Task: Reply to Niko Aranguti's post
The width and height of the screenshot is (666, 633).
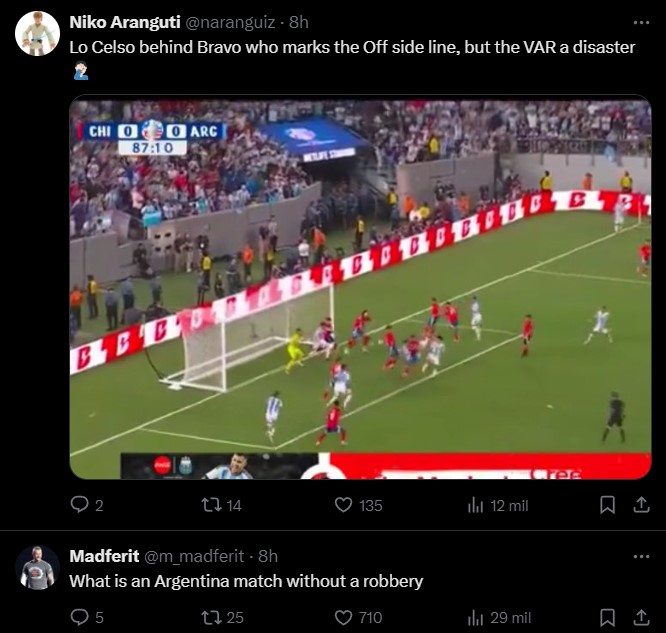Action: coord(80,505)
